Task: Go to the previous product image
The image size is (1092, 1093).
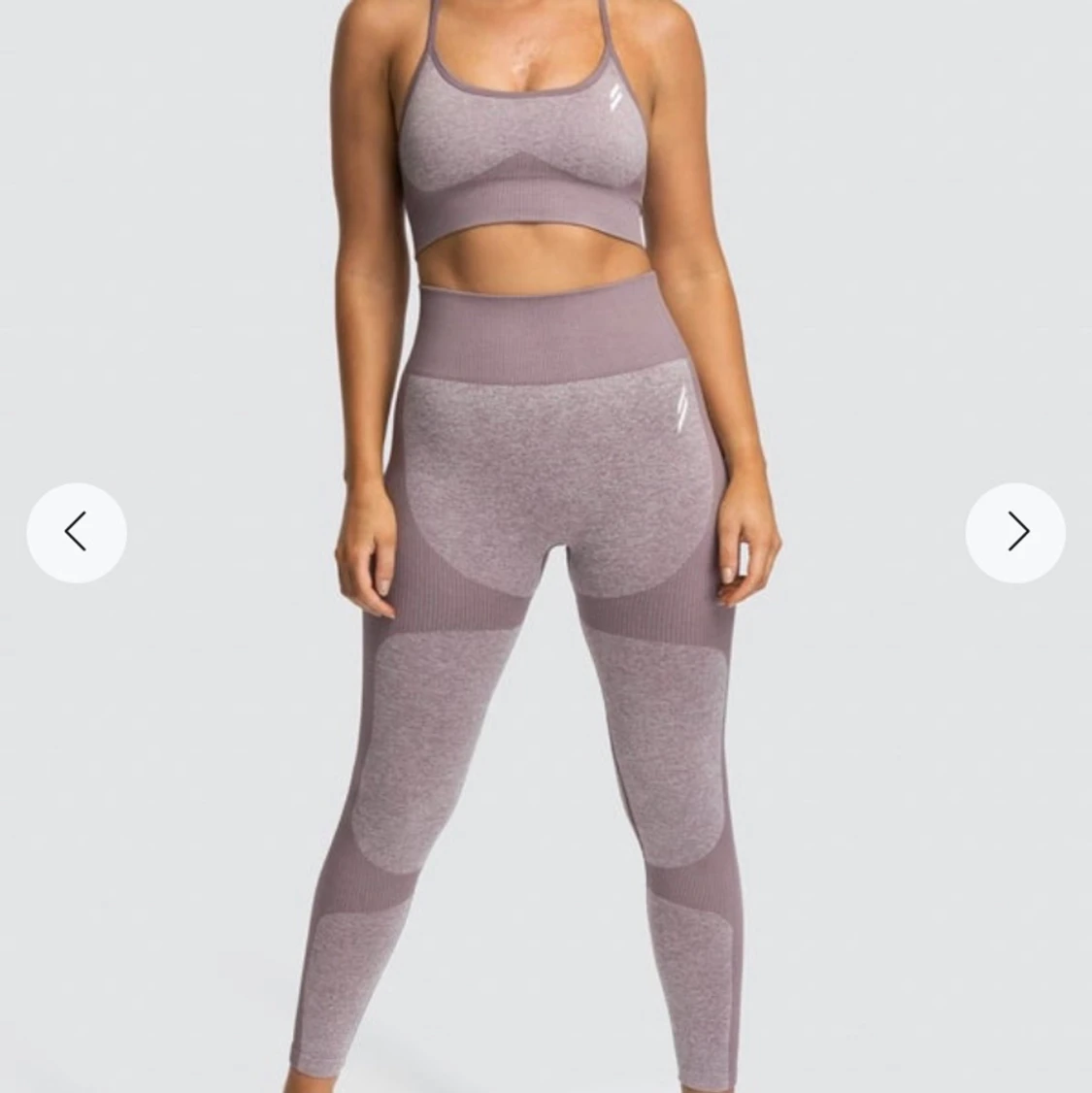Action: pyautogui.click(x=77, y=533)
